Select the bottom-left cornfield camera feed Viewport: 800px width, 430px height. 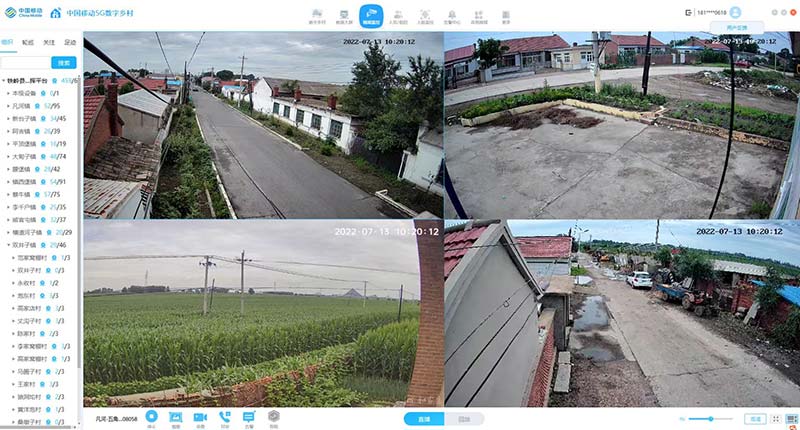(x=263, y=313)
